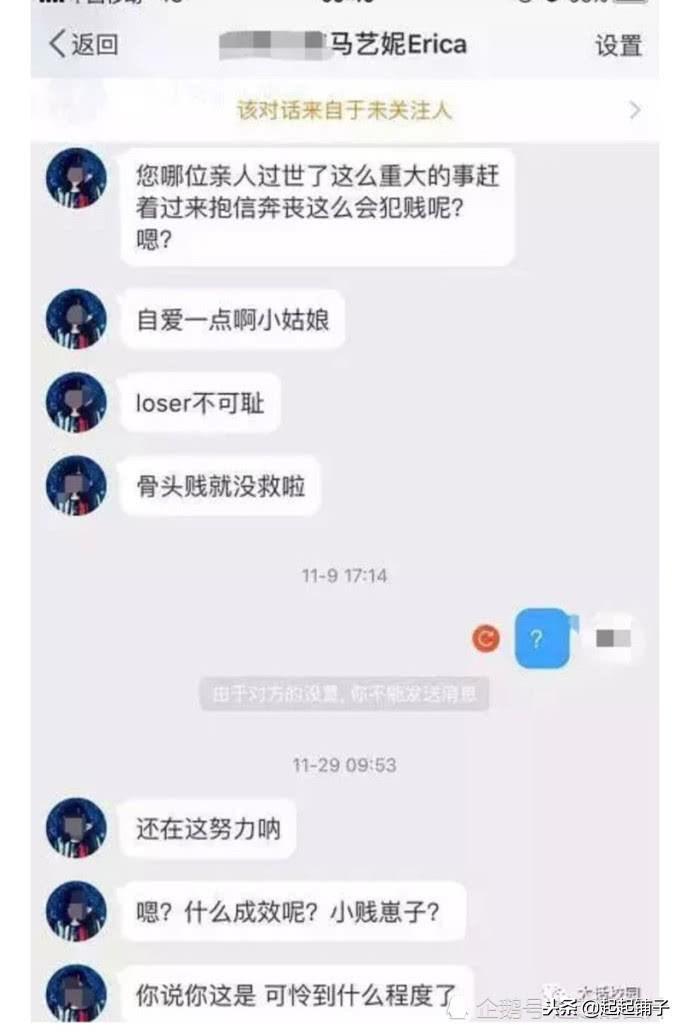Screen dimensions: 685x1032
Task: Go back using the 返回 button
Action: click(84, 44)
